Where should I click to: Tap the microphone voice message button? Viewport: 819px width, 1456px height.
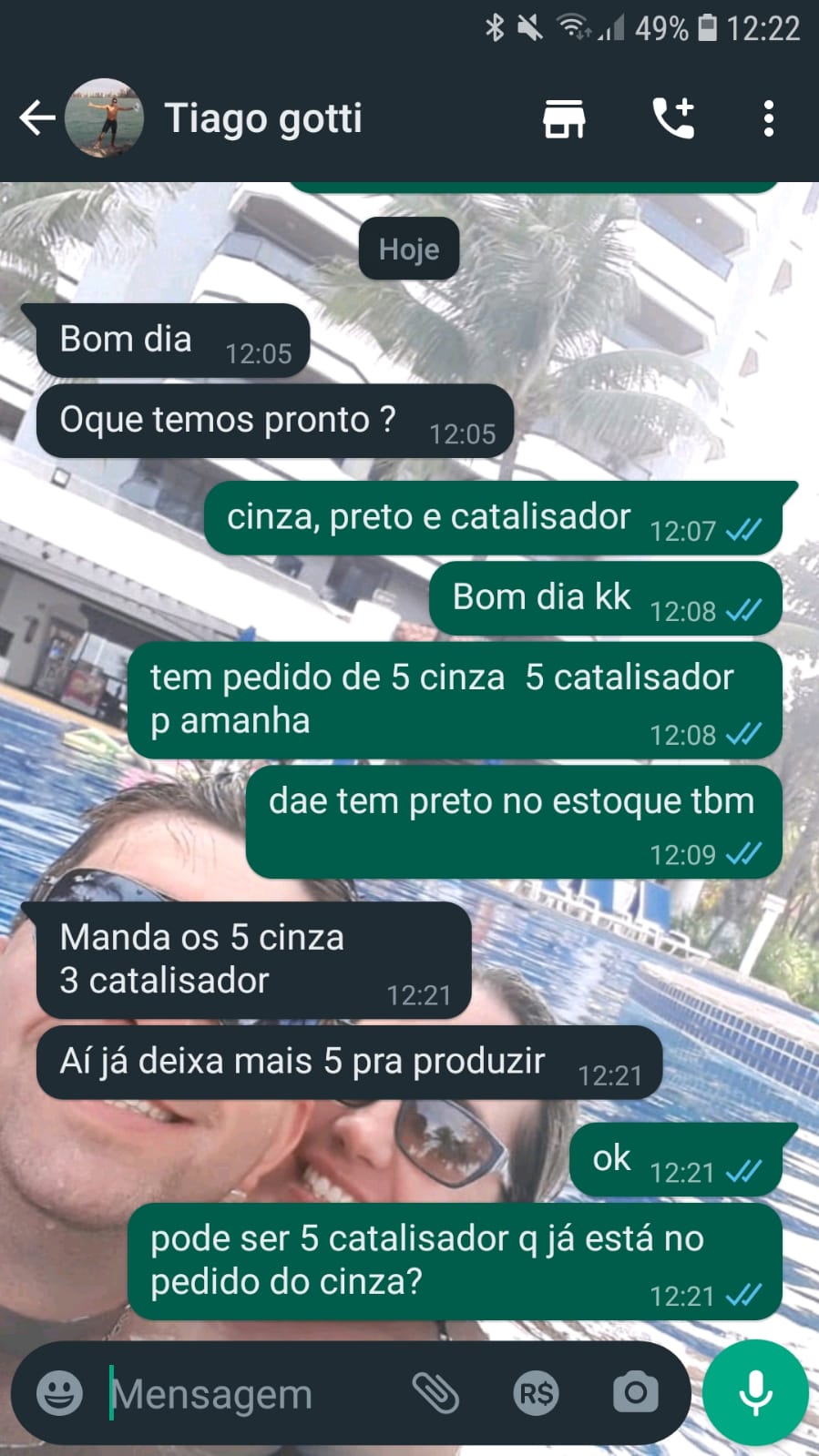point(755,1393)
